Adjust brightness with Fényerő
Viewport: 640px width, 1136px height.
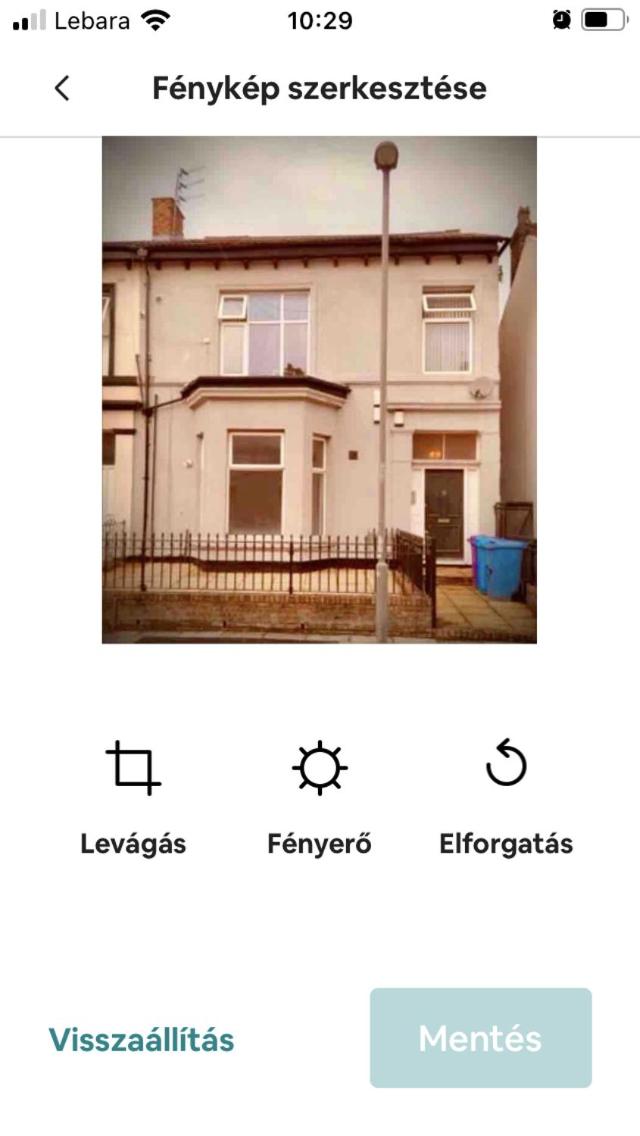(319, 797)
